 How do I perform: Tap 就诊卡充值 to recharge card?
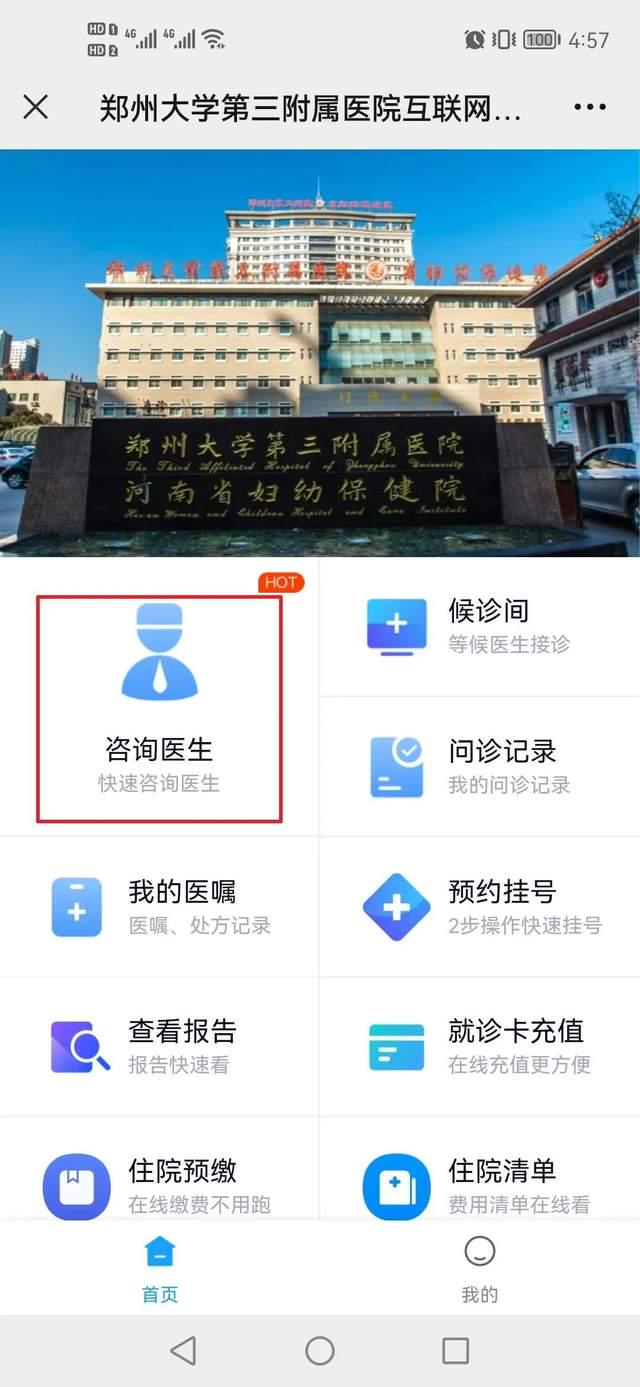[x=479, y=1046]
